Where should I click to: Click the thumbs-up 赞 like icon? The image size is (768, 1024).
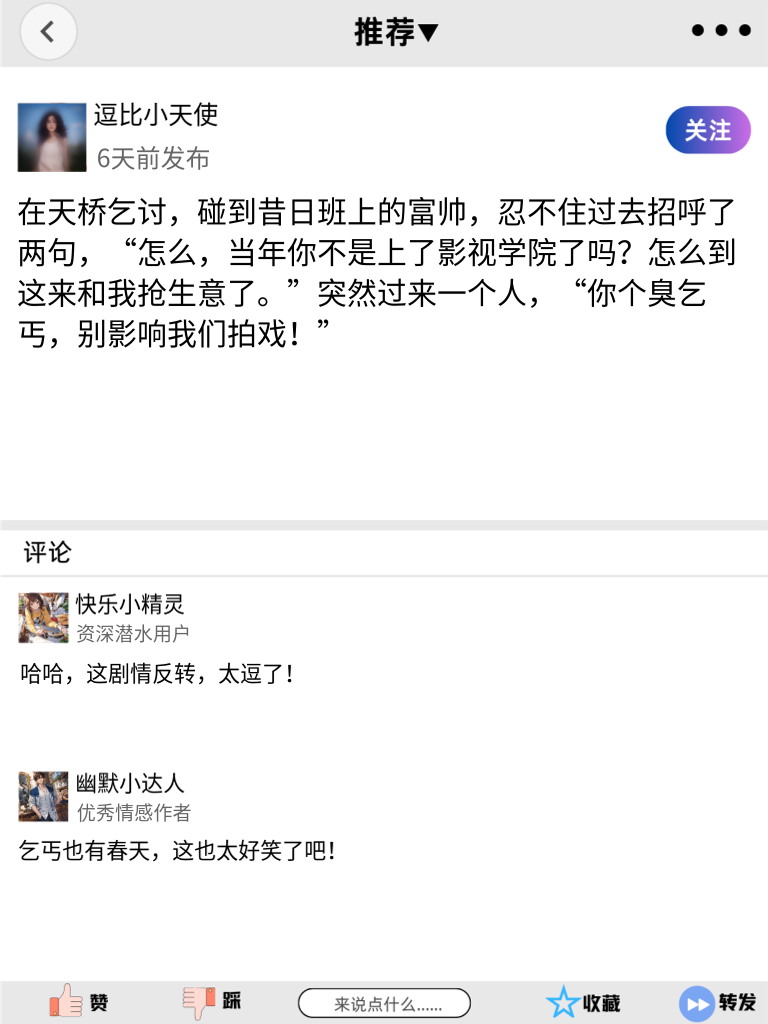tap(64, 1001)
